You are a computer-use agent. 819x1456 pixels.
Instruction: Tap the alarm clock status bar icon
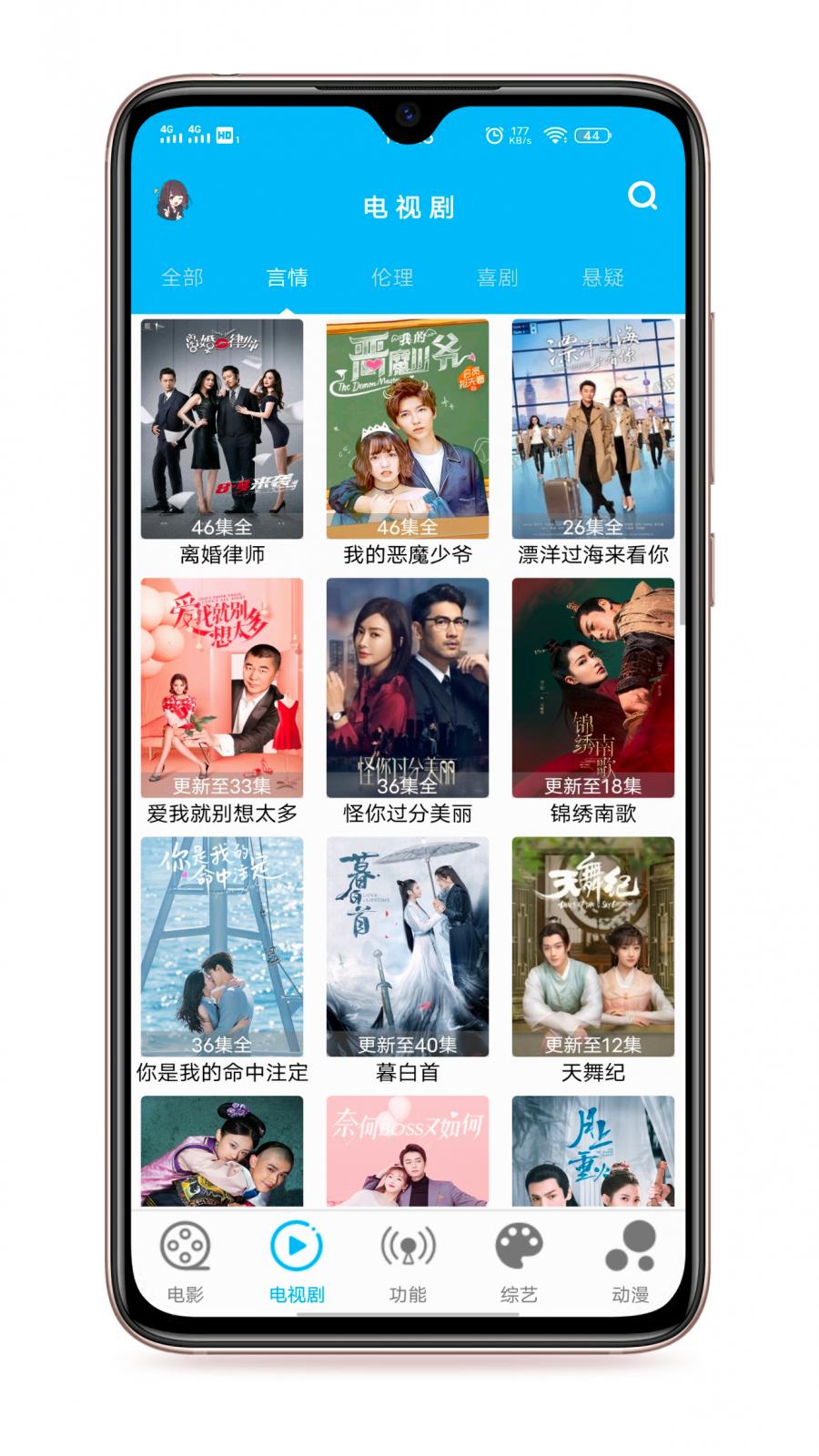[x=492, y=135]
